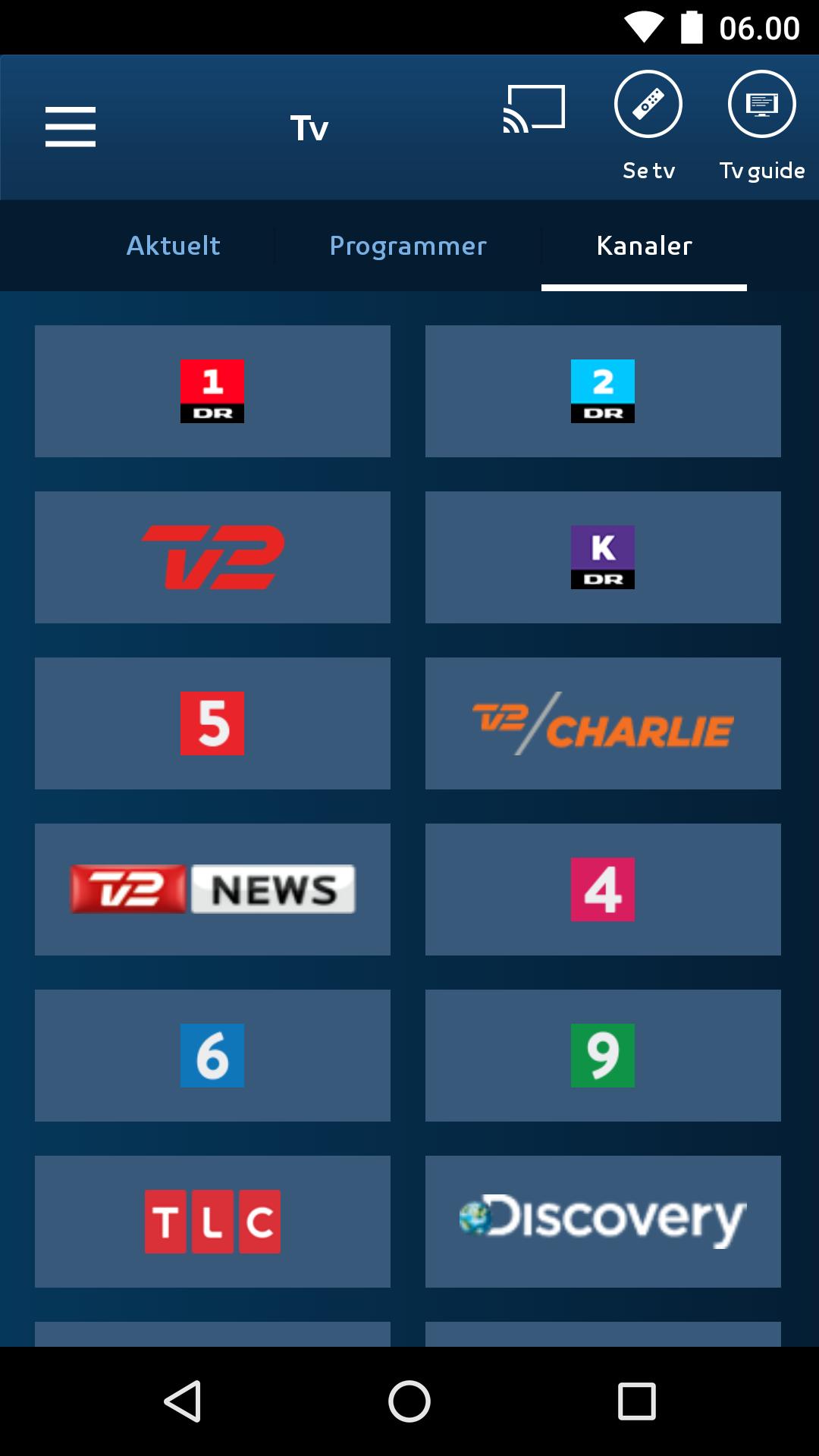
Task: Open the DR K channel
Action: click(603, 557)
